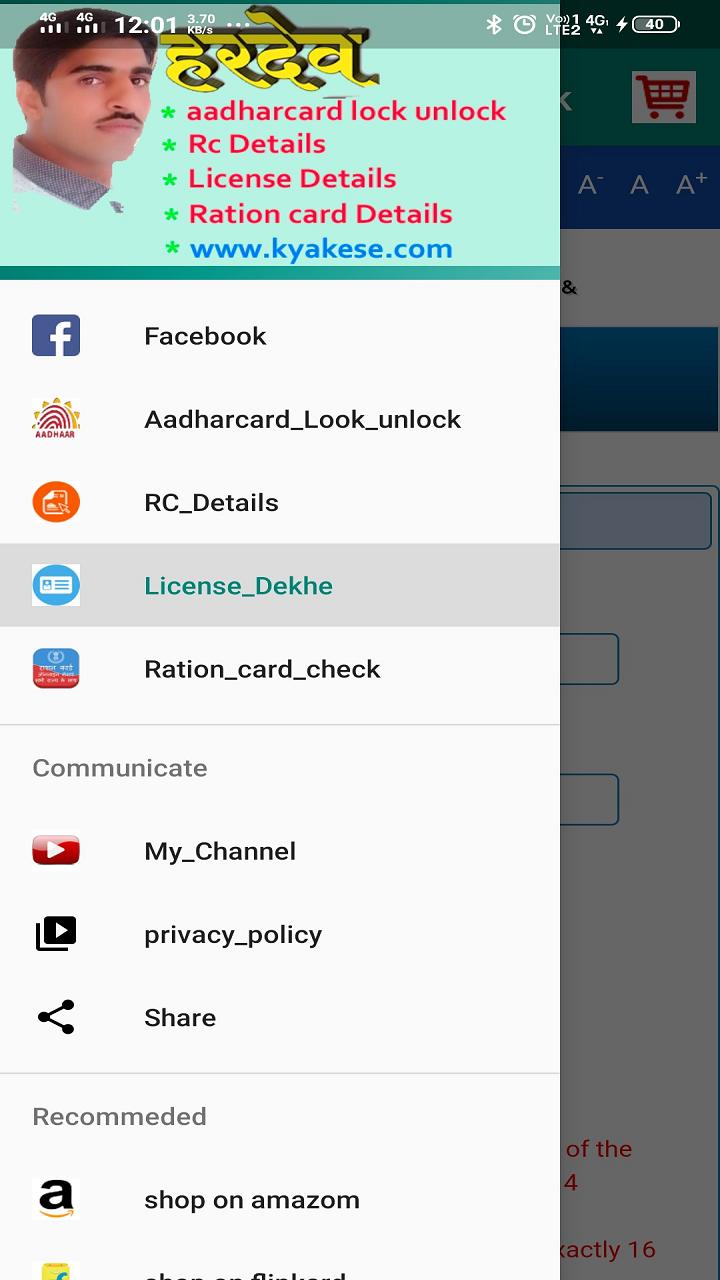Increase font size with A+ button

click(x=691, y=185)
